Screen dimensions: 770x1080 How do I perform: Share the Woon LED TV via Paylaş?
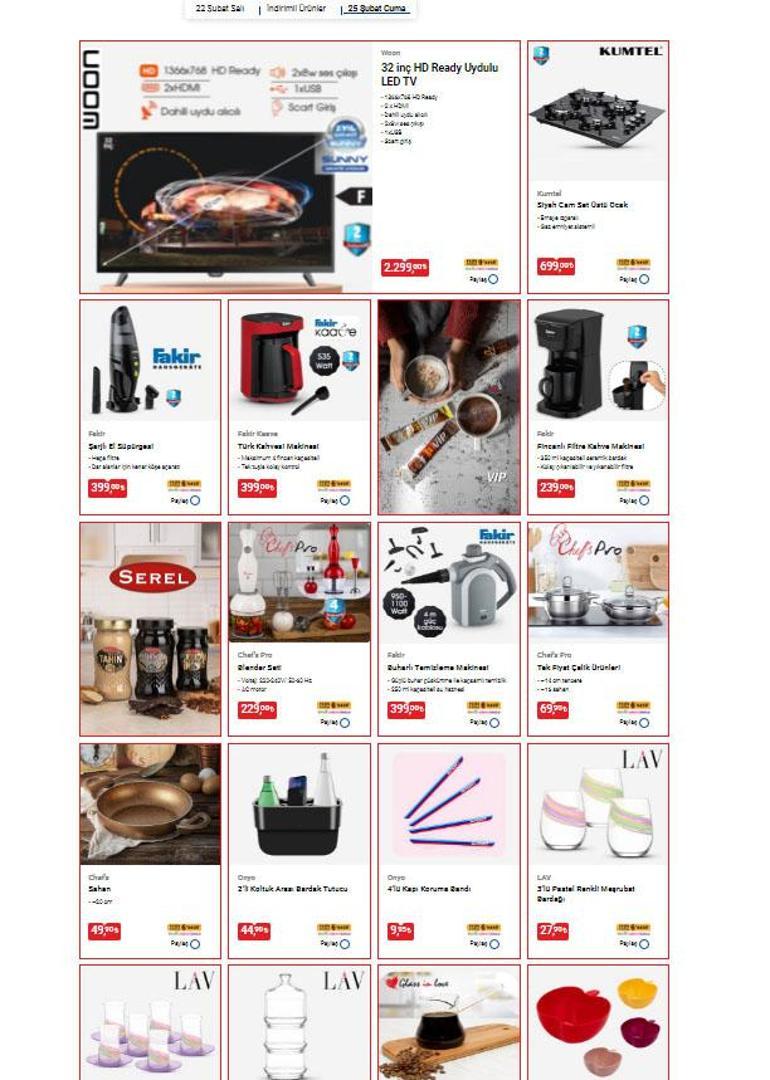[x=485, y=280]
